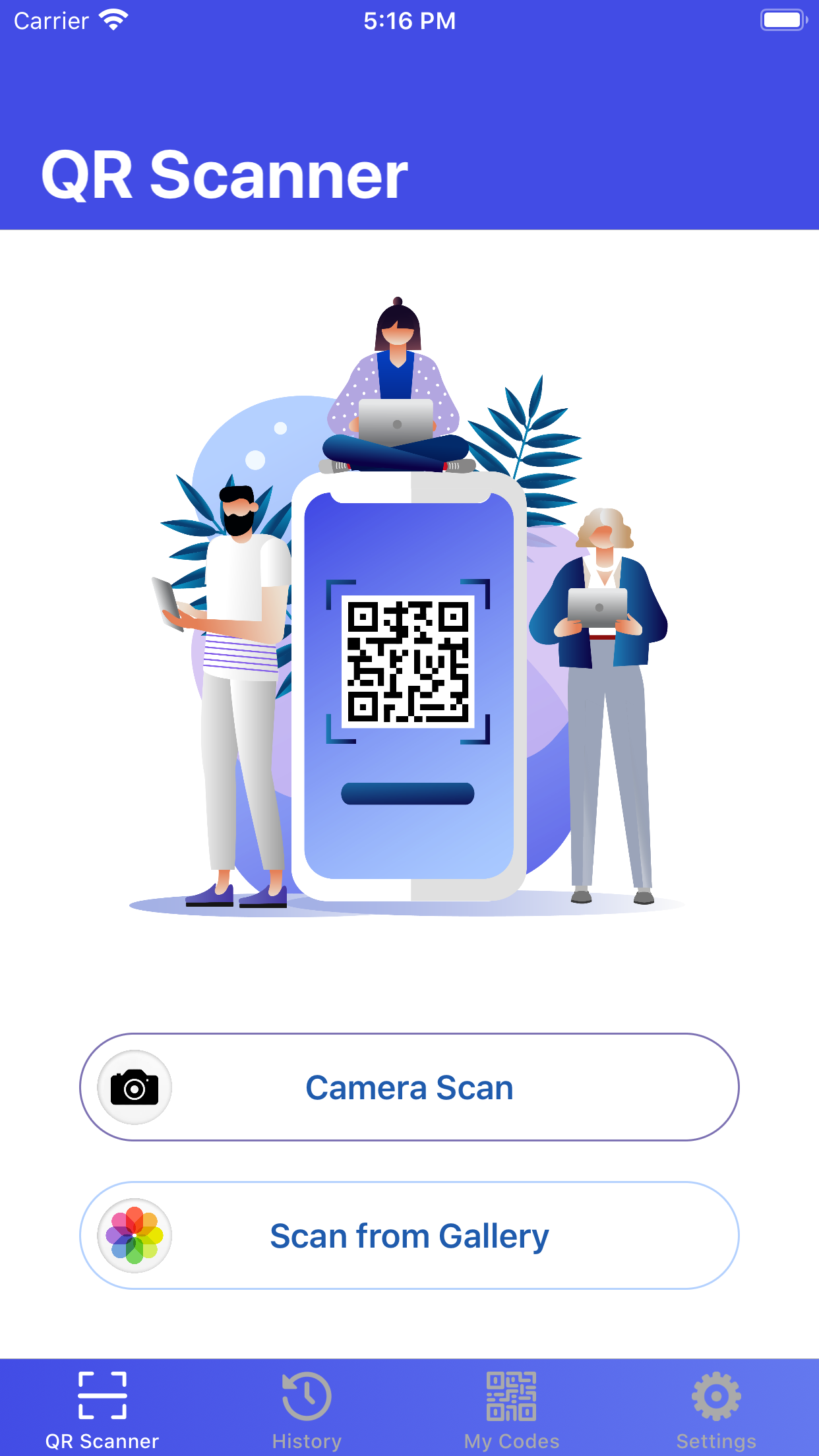Start a Camera Scan
Screen dimensions: 819x1456
pyautogui.click(x=409, y=1087)
